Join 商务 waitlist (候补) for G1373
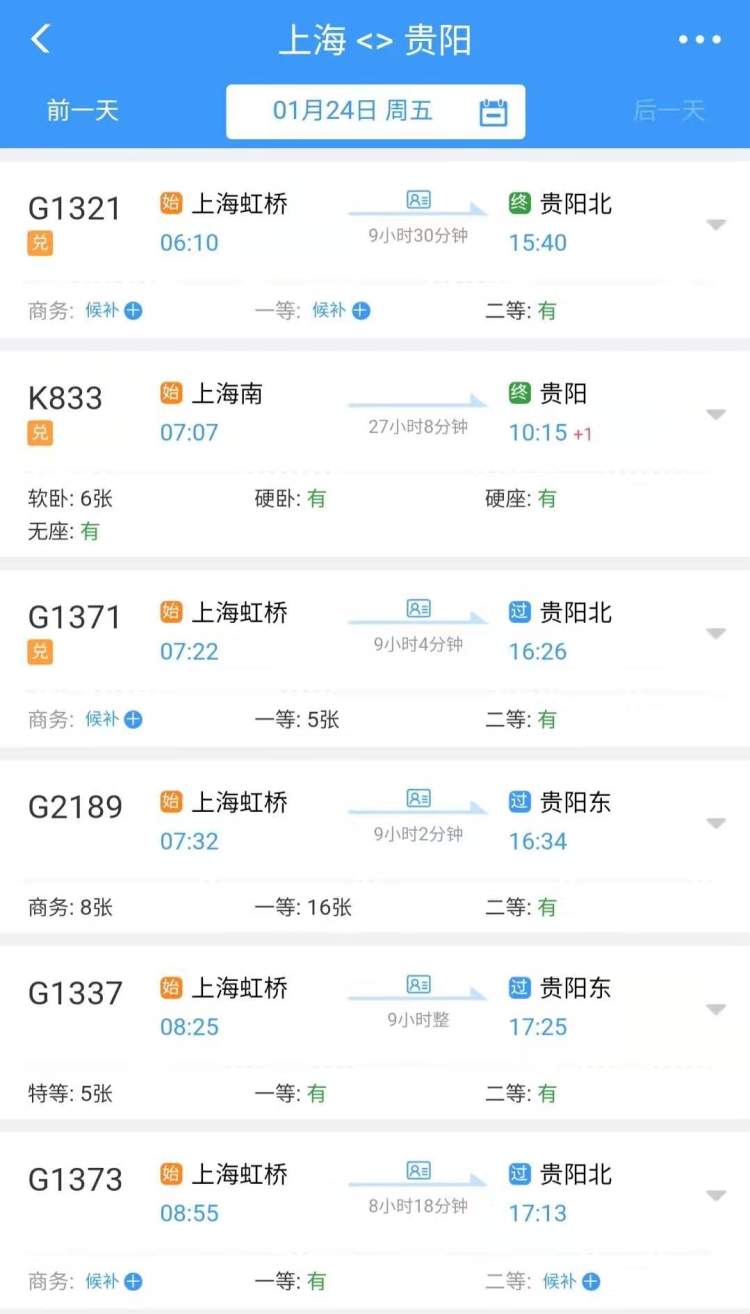This screenshot has height=1314, width=750. click(x=113, y=1281)
